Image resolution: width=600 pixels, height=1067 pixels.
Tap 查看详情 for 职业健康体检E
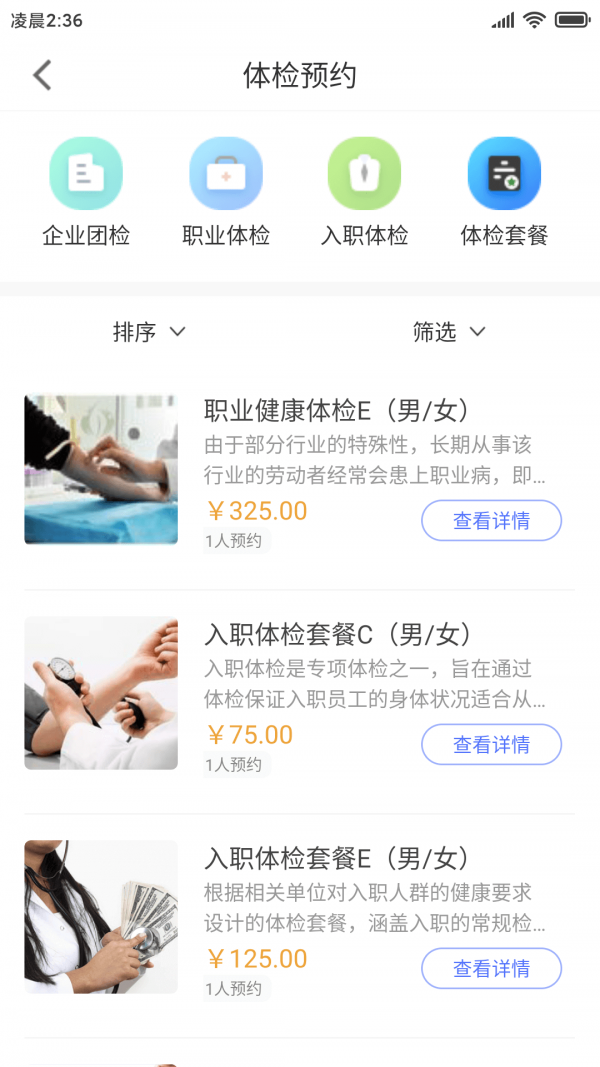tap(491, 520)
